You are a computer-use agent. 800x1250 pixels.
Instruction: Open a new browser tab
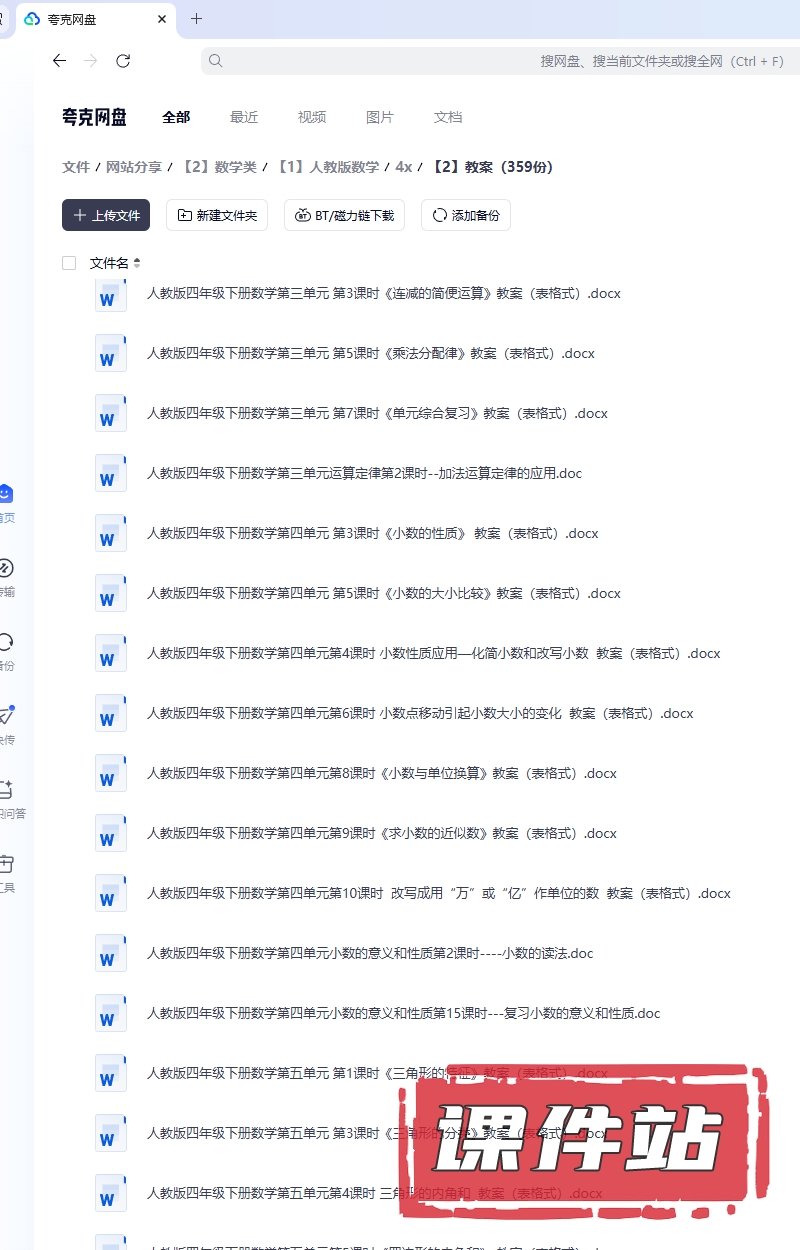pos(196,18)
